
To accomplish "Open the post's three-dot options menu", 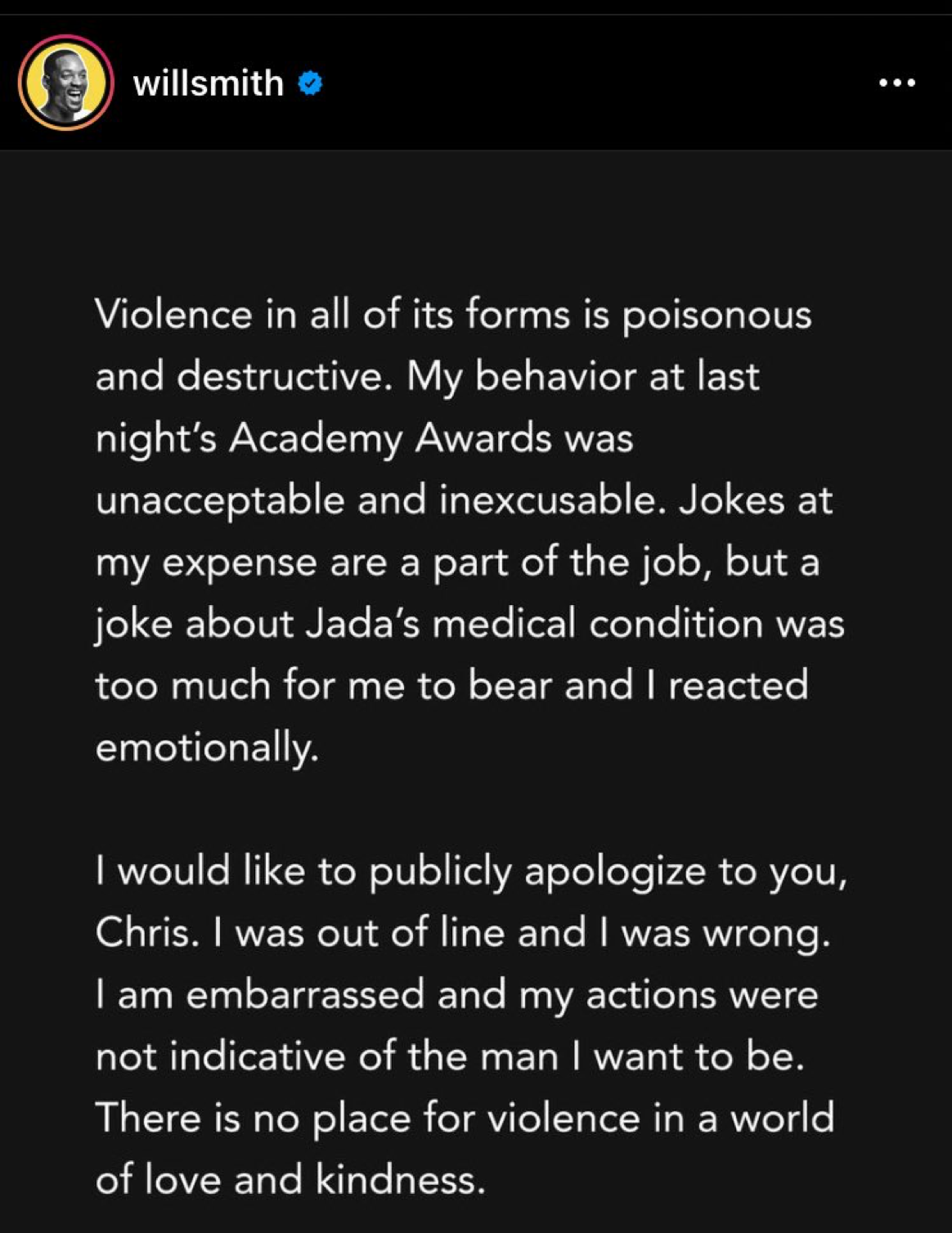I will pos(897,83).
